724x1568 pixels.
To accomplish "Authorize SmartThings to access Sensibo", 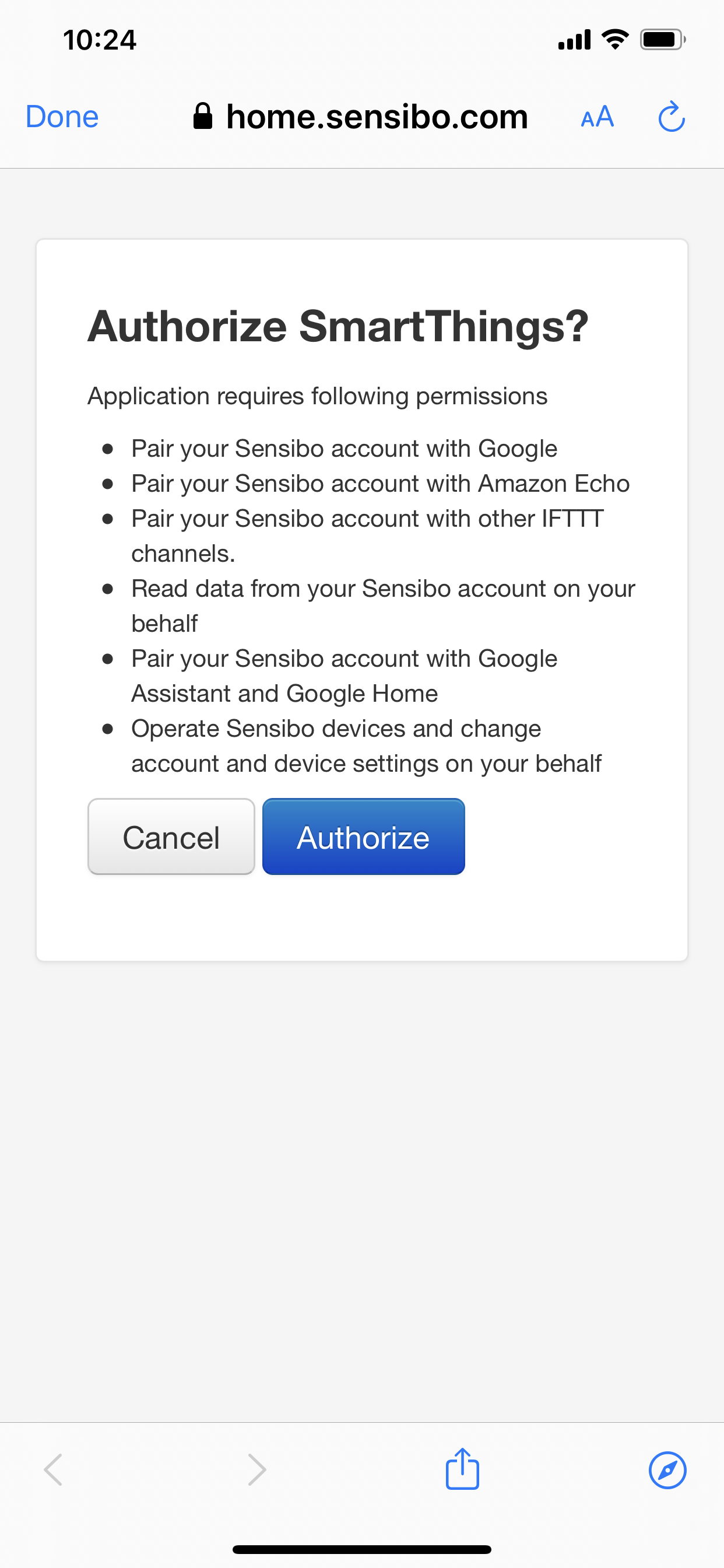I will 363,836.
